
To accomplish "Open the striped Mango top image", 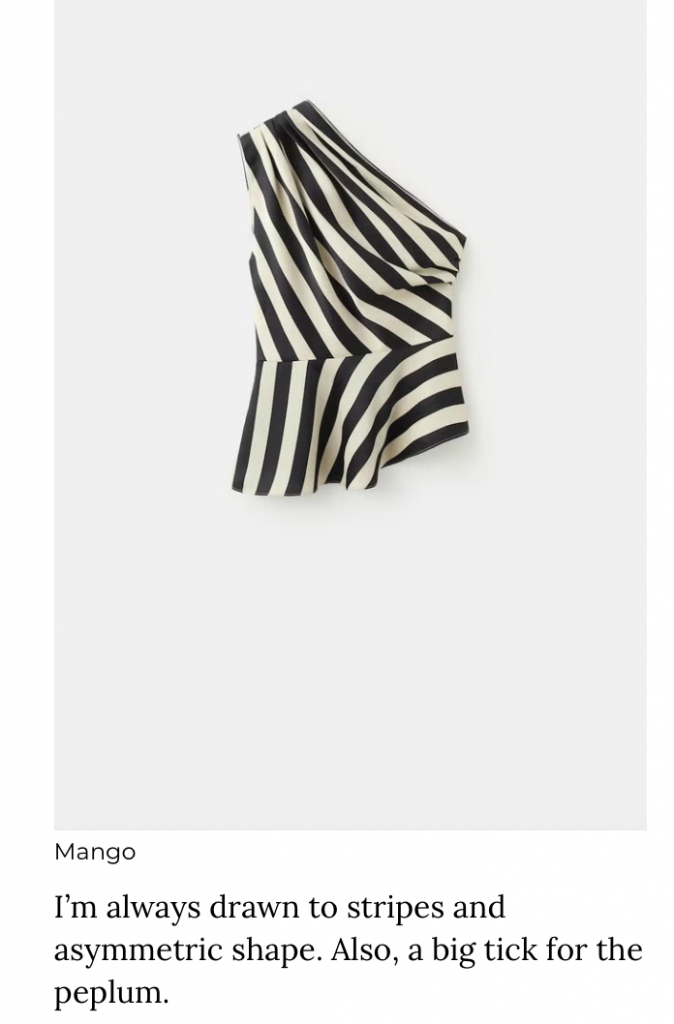I will tap(350, 300).
